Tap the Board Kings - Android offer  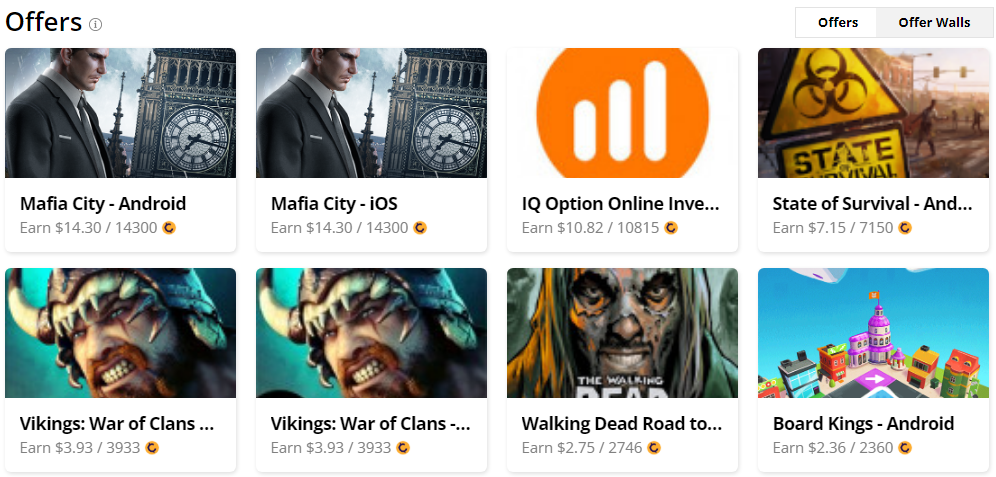click(x=873, y=368)
